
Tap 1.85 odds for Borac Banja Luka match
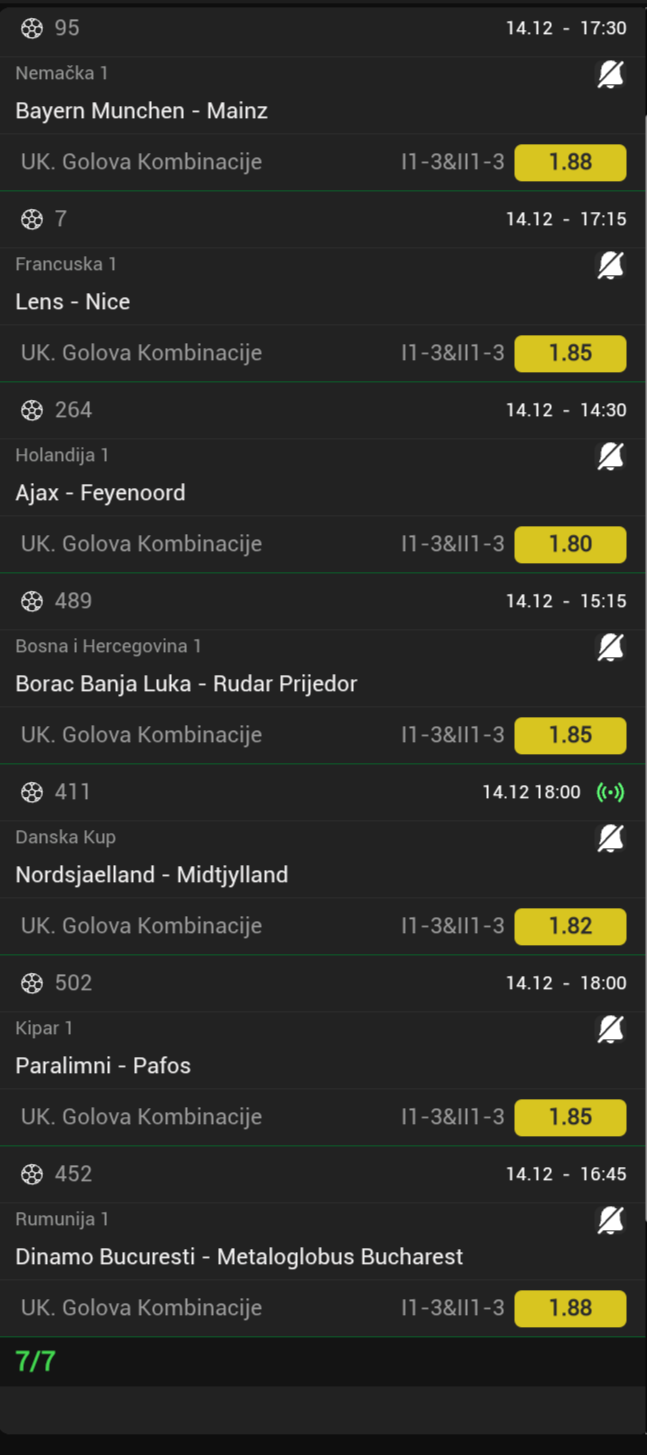click(570, 735)
